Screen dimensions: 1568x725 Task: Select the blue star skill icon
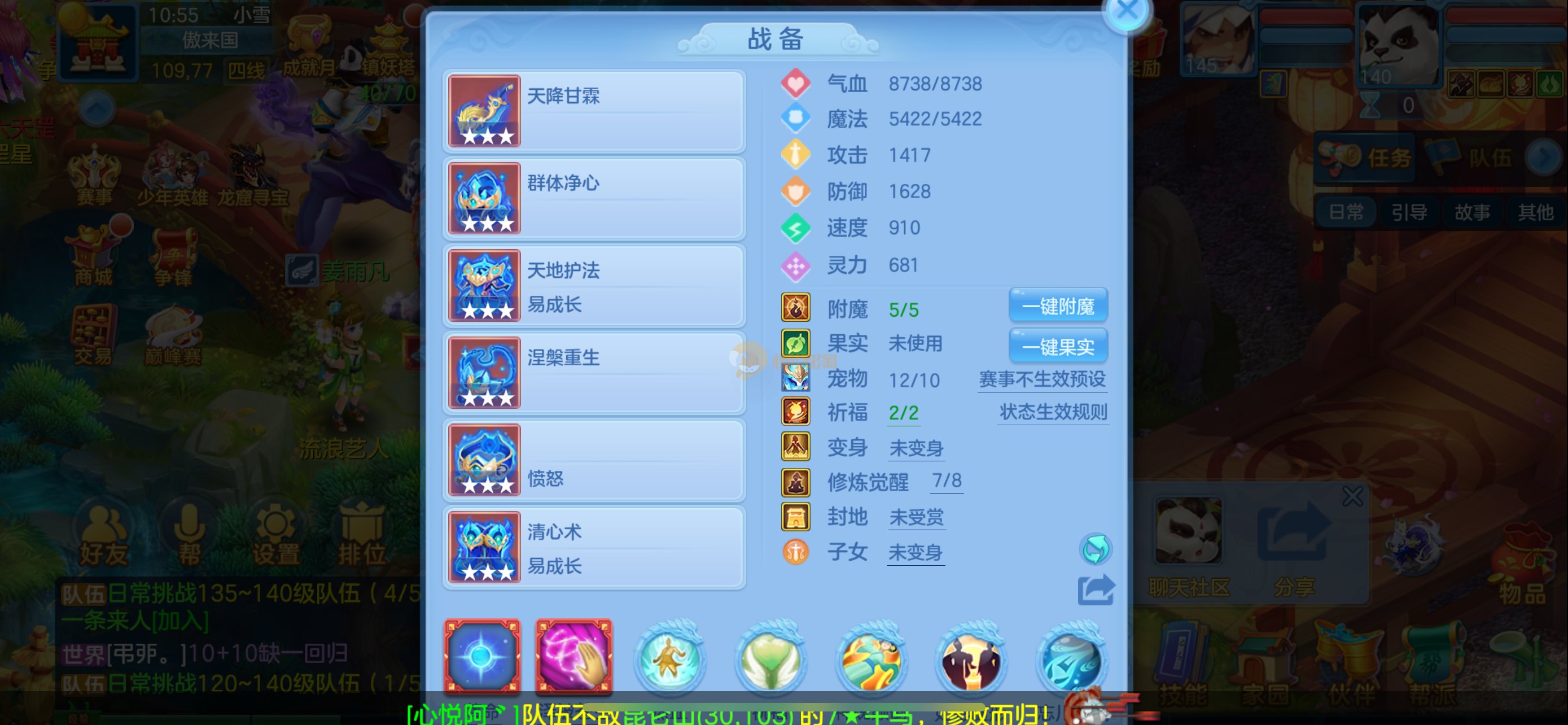(x=482, y=656)
